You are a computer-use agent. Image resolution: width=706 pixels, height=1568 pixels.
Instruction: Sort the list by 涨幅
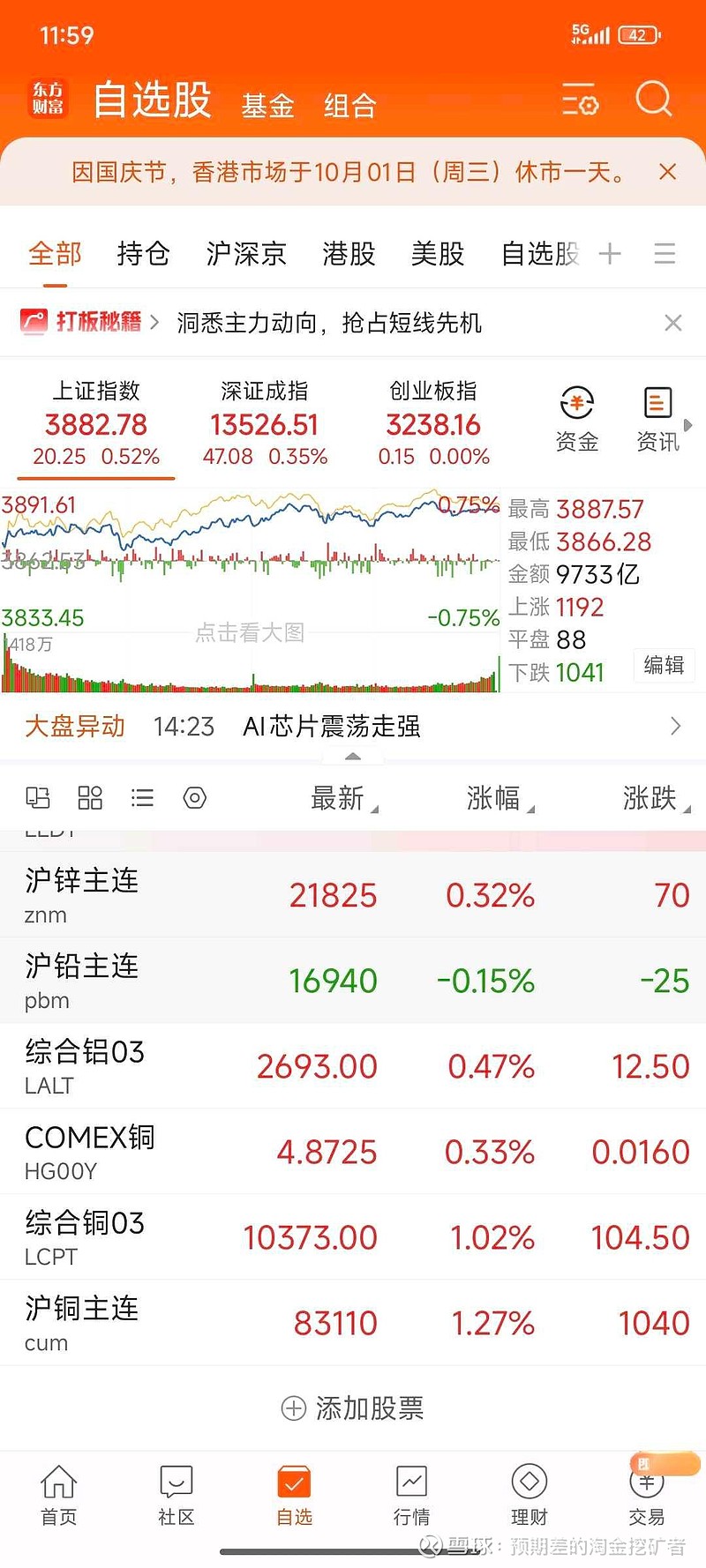coord(499,798)
